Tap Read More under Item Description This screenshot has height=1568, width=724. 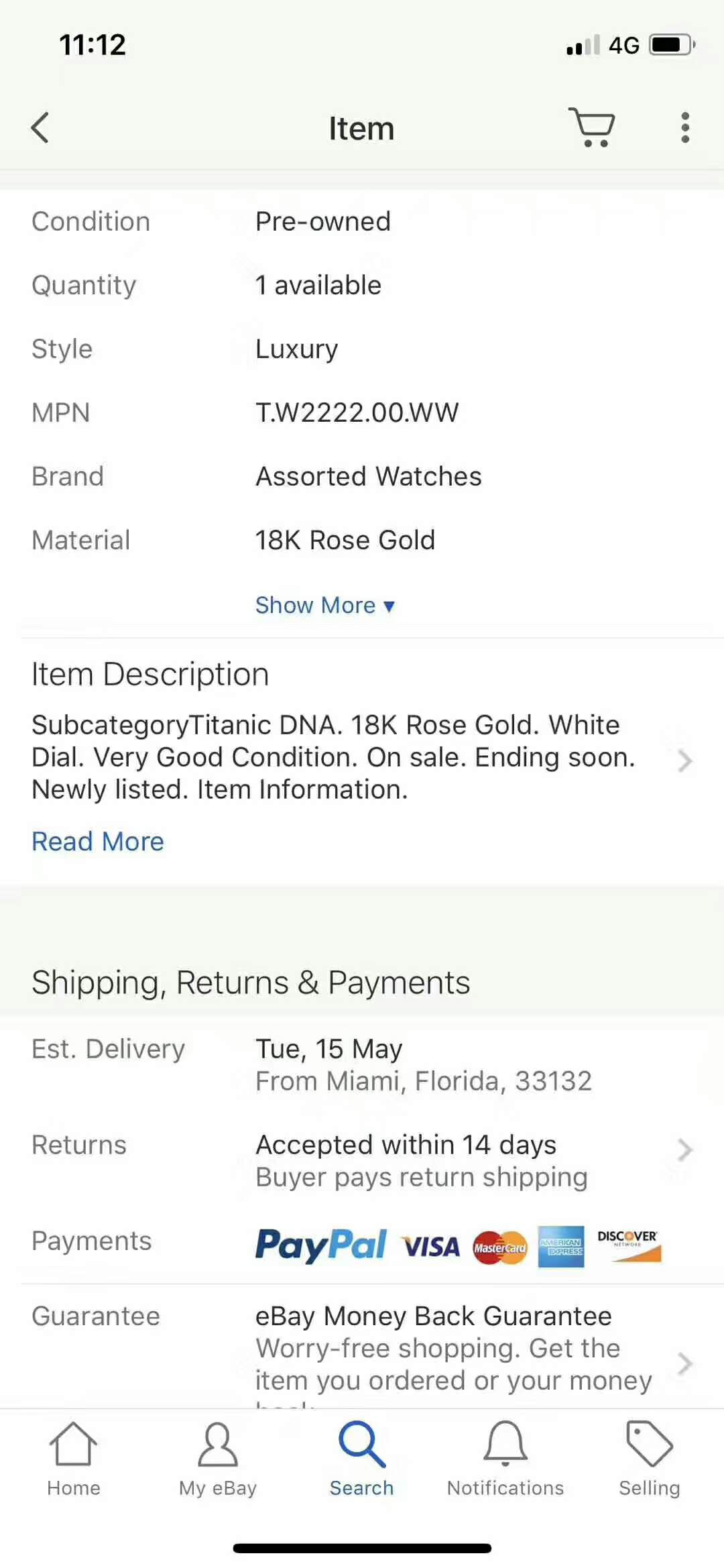tap(98, 842)
